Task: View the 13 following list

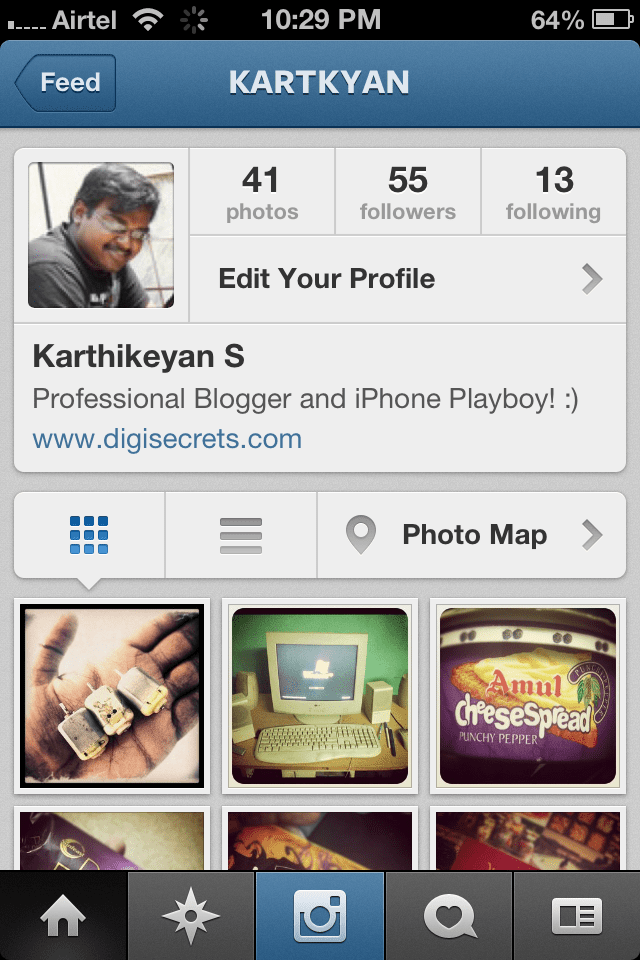Action: click(554, 192)
